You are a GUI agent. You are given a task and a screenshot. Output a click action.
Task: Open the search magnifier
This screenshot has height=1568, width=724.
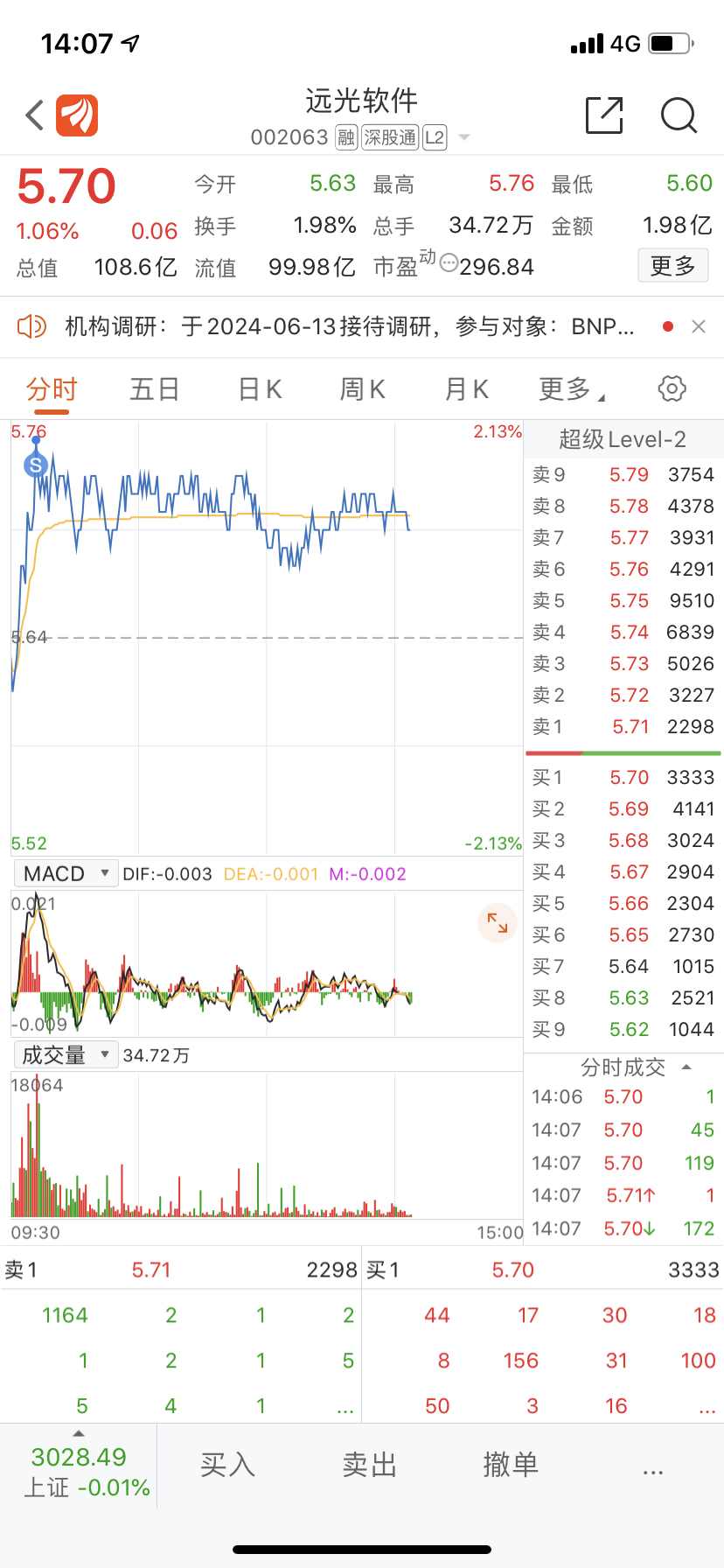(x=679, y=115)
